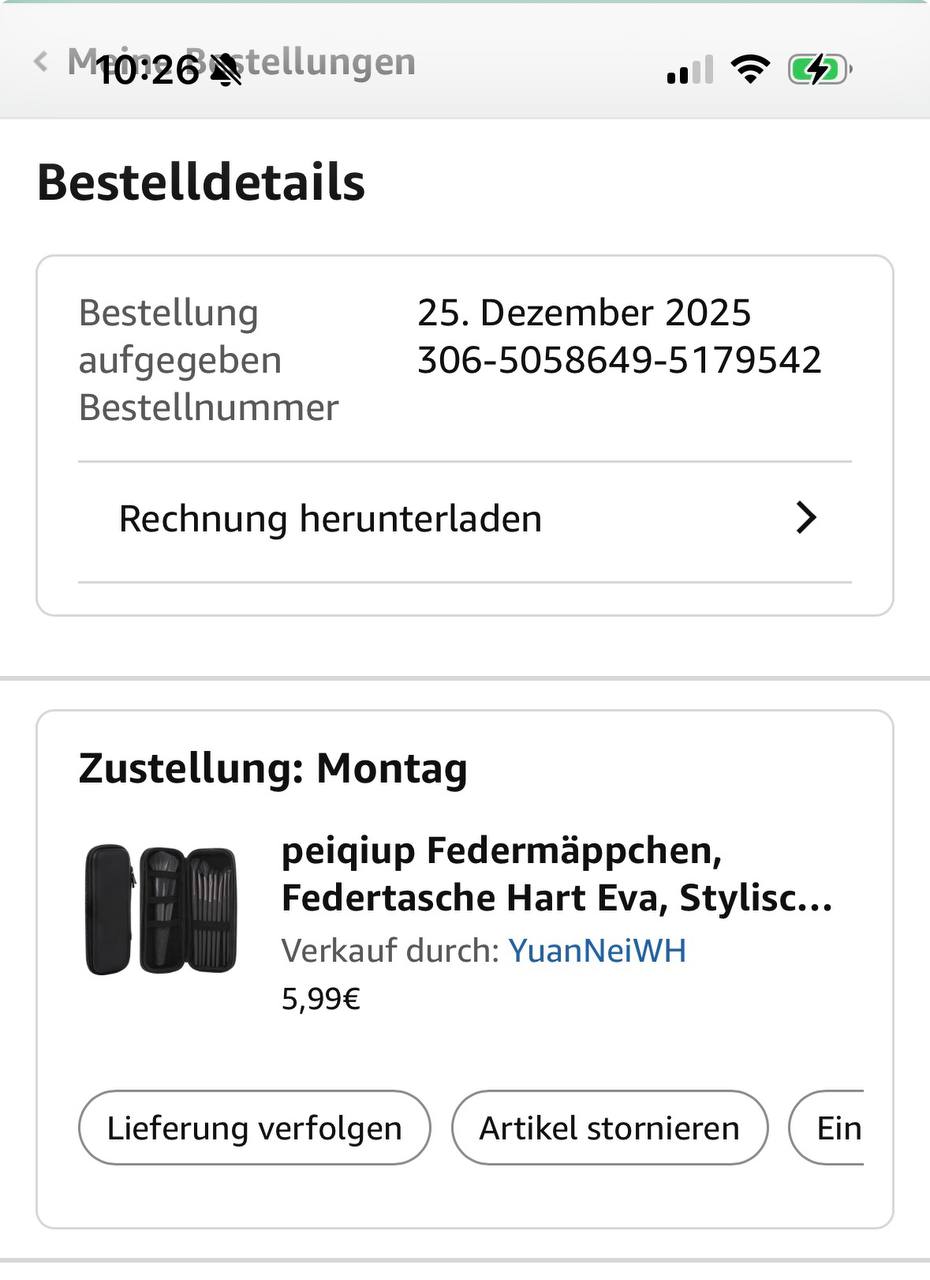930x1280 pixels.
Task: Open seller YuanNeiWH link
Action: [x=597, y=950]
